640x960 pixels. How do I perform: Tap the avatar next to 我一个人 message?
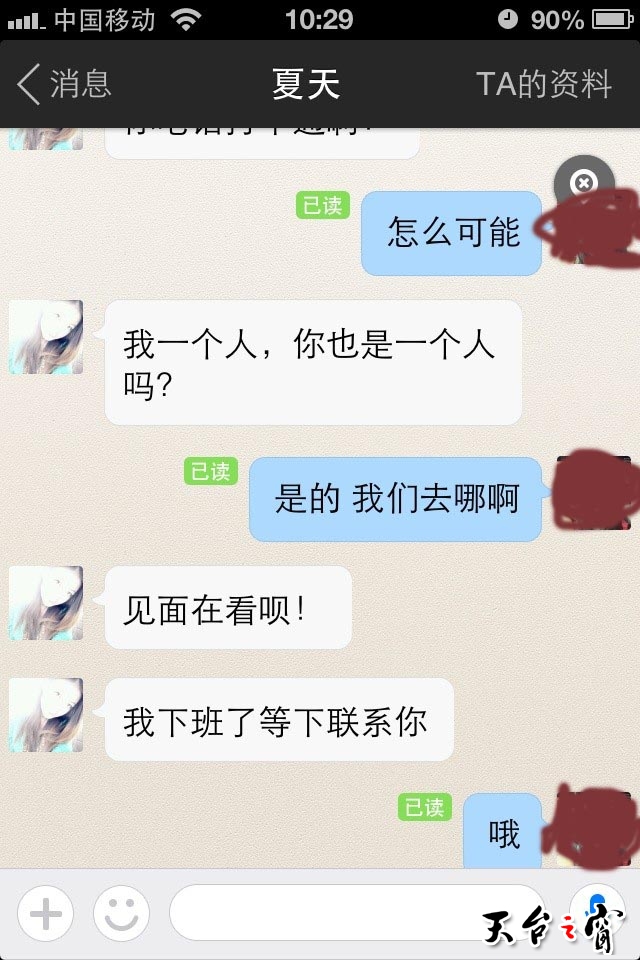point(46,338)
